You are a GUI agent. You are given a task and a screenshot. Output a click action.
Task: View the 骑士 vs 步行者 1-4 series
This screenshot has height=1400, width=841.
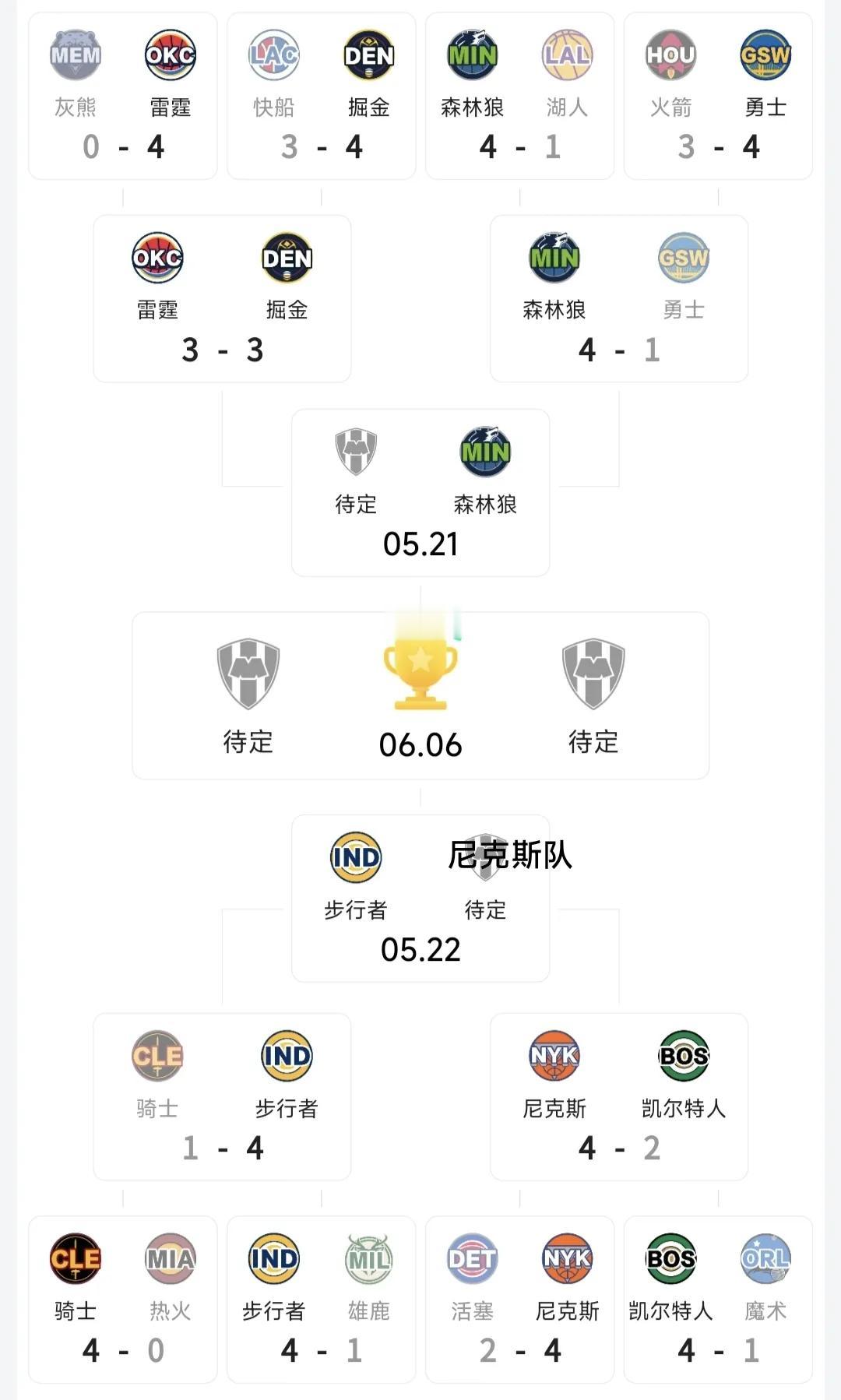(222, 1097)
